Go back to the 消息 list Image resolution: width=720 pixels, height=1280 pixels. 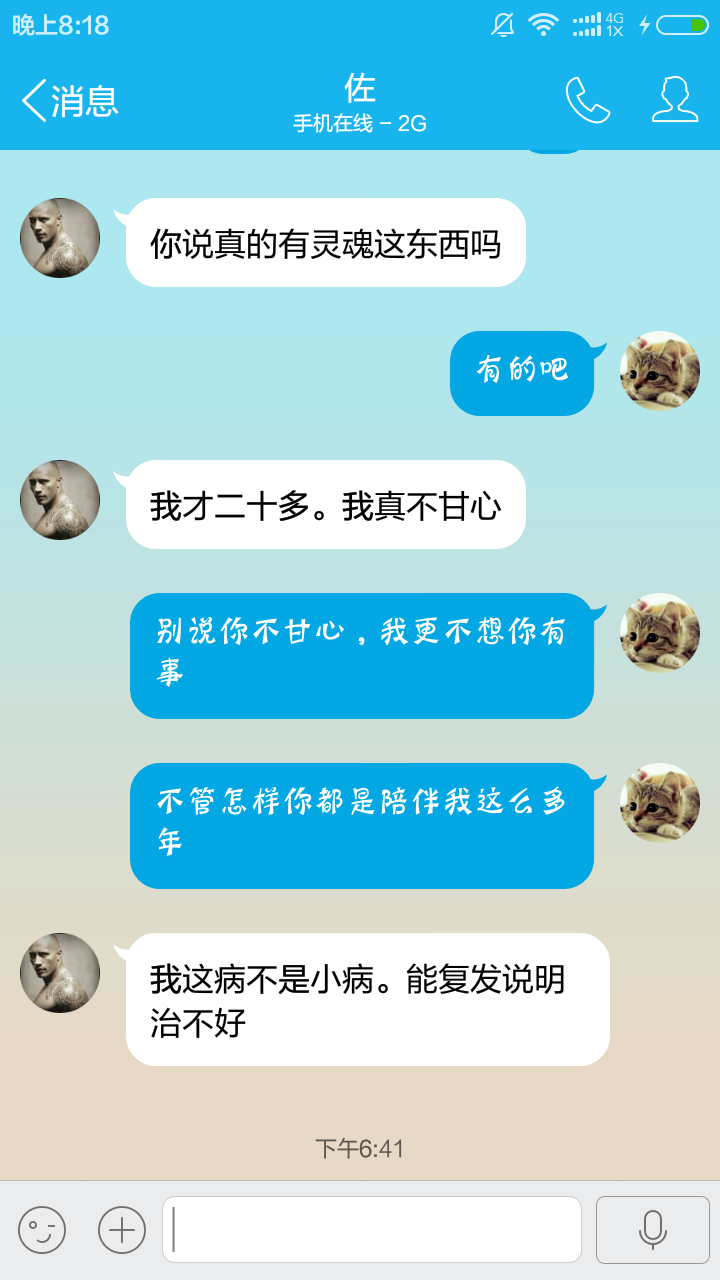coord(68,101)
